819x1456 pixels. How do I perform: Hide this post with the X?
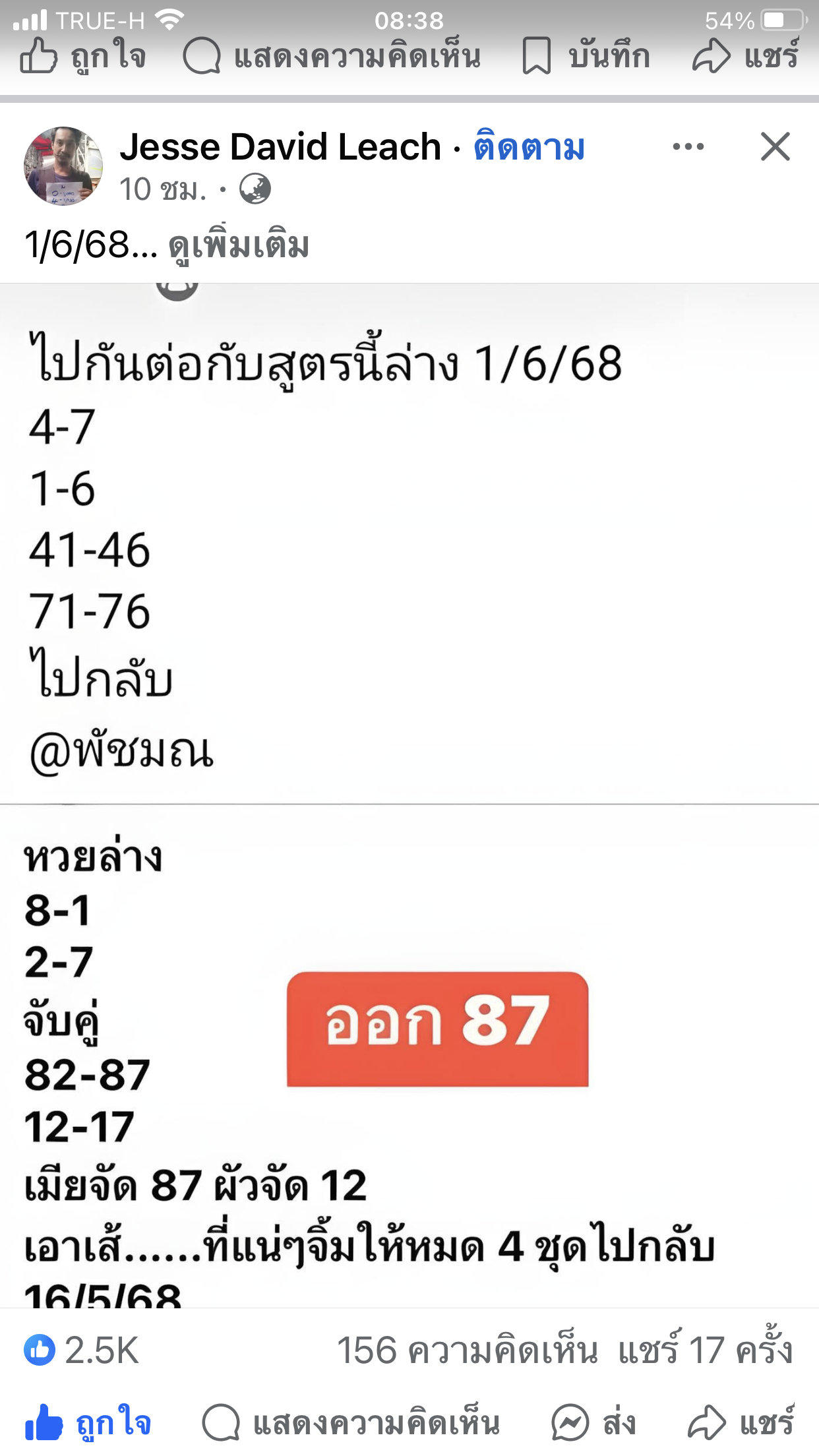pos(775,147)
